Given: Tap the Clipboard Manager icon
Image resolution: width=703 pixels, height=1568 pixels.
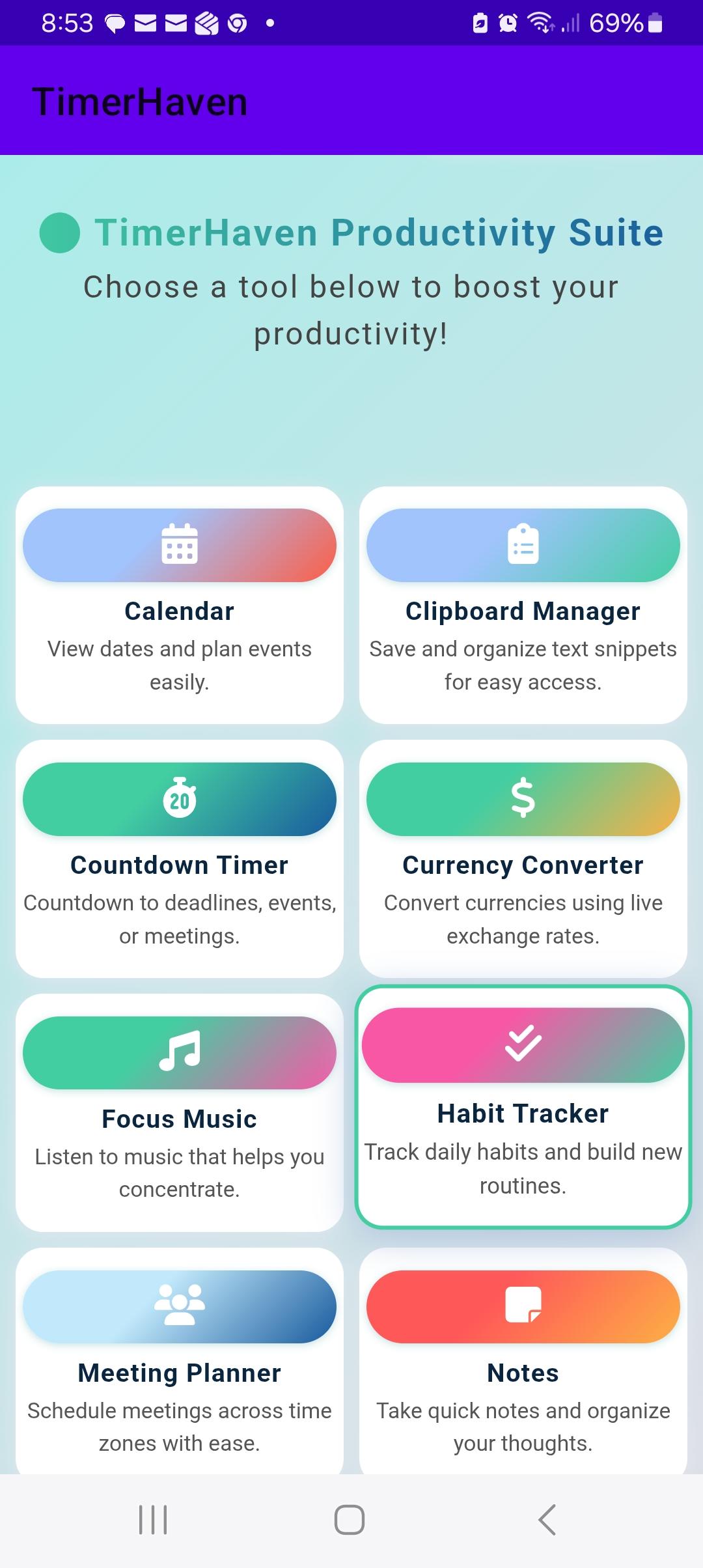Looking at the screenshot, I should 523,545.
